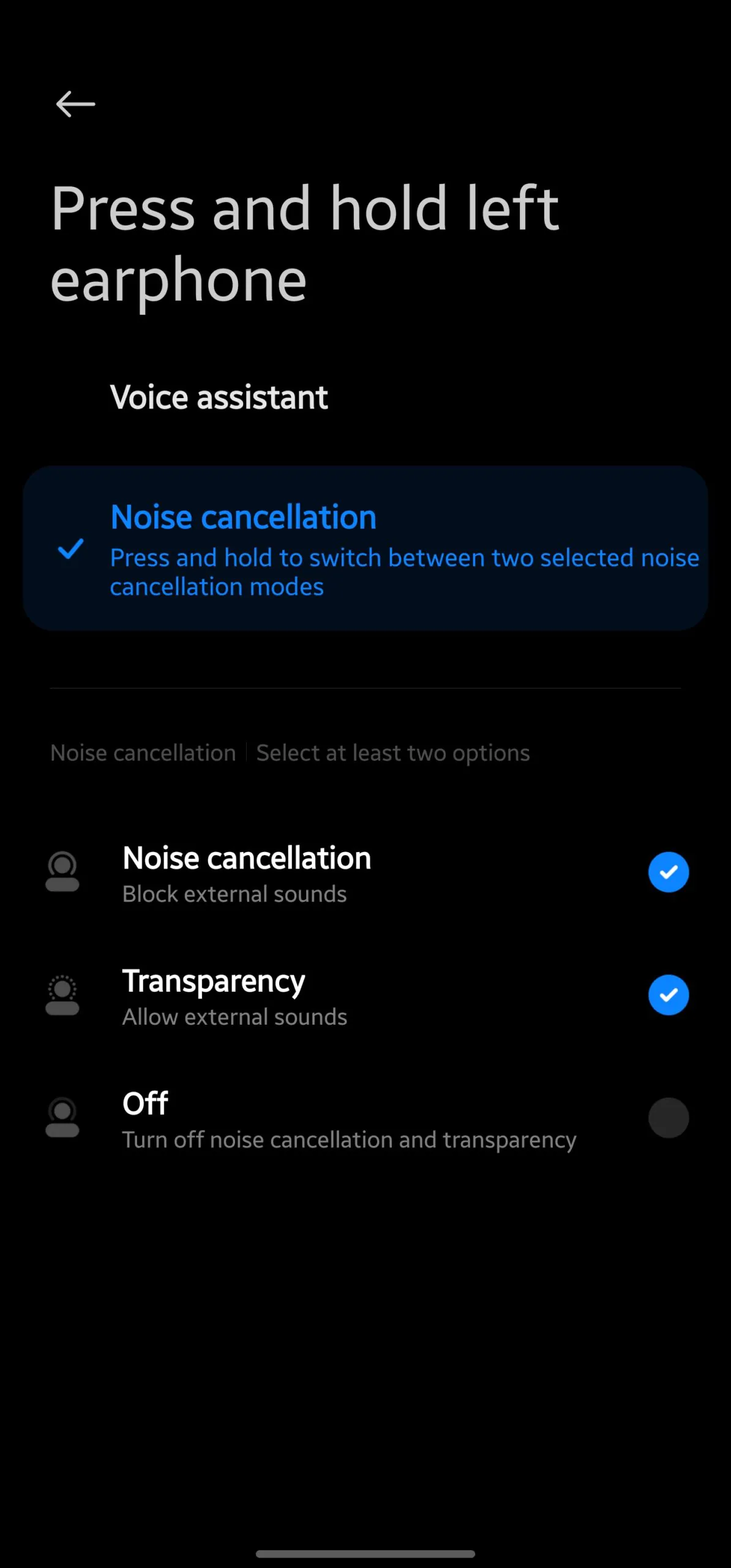The width and height of the screenshot is (731, 1568).
Task: Select the highlighted Noise cancellation option
Action: 365,548
